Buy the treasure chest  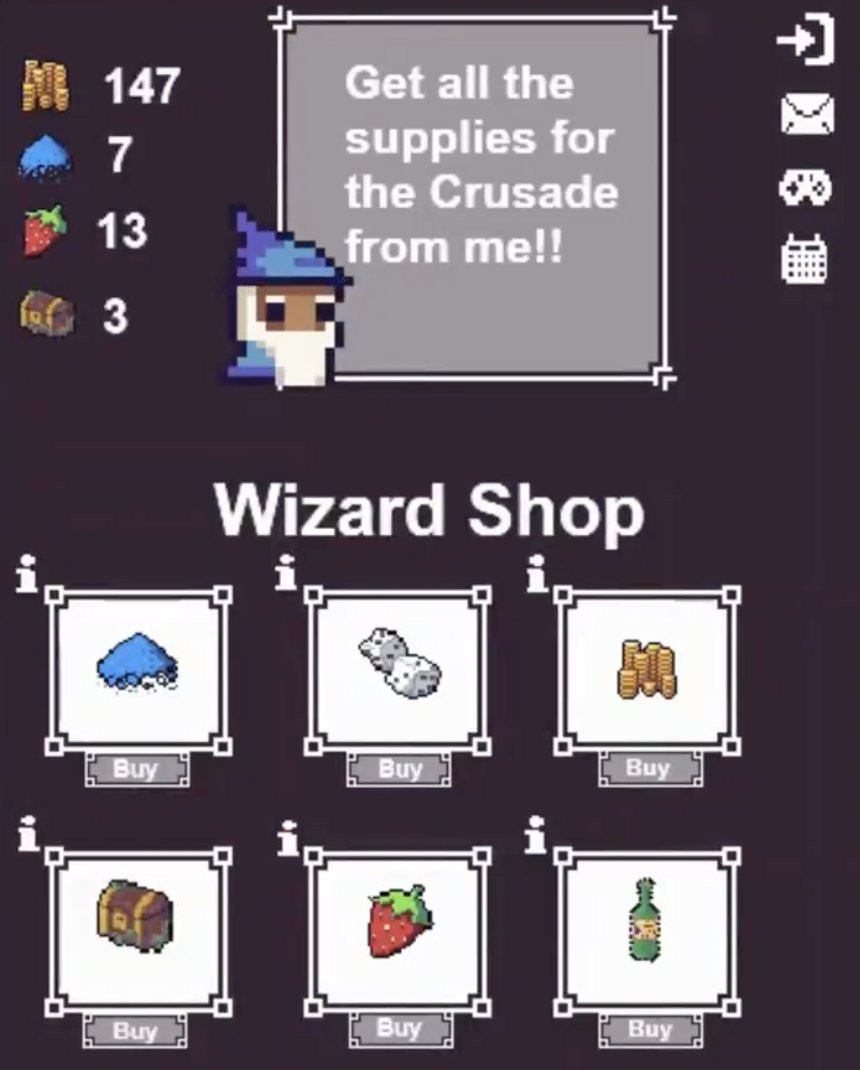[135, 1030]
